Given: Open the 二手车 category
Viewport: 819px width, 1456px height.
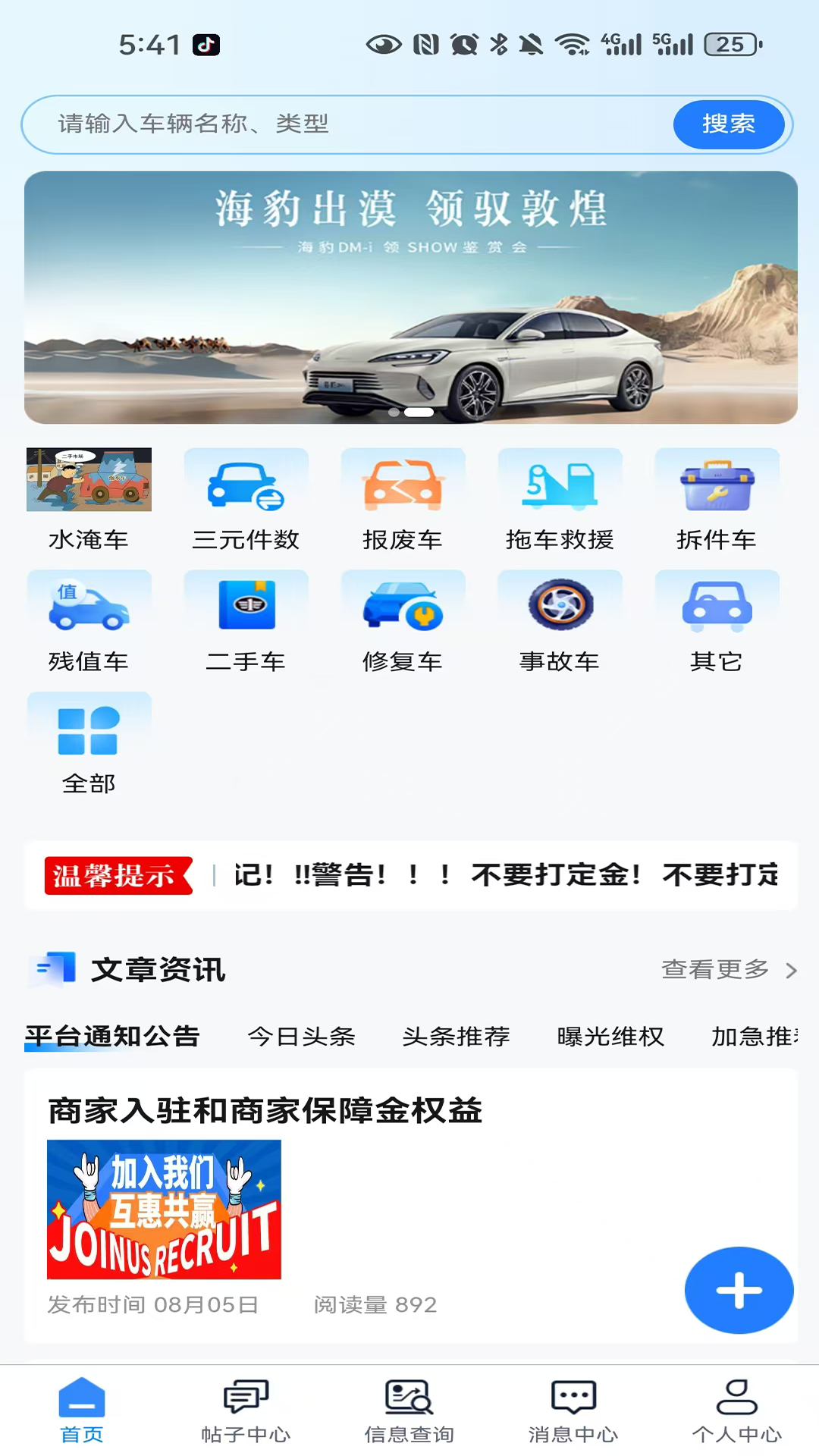Looking at the screenshot, I should tap(246, 620).
